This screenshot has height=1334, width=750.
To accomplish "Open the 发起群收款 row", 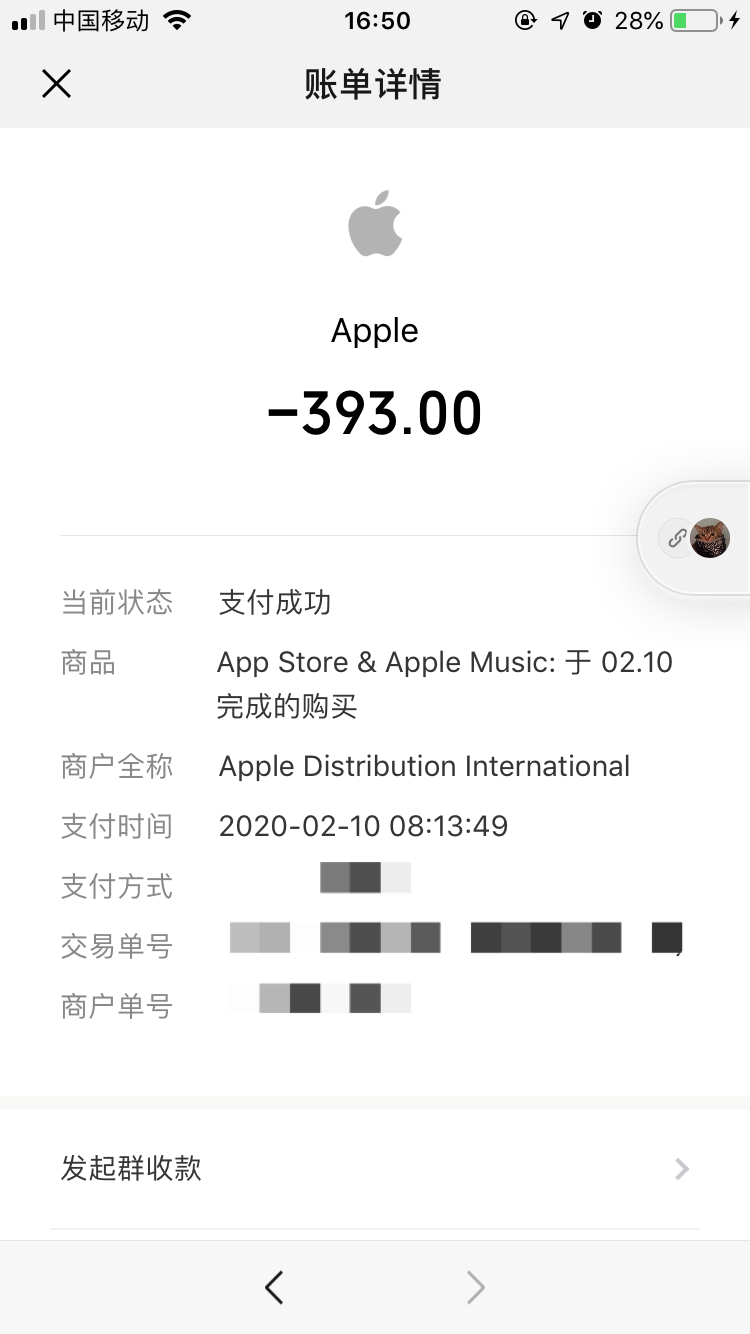I will tap(374, 1168).
